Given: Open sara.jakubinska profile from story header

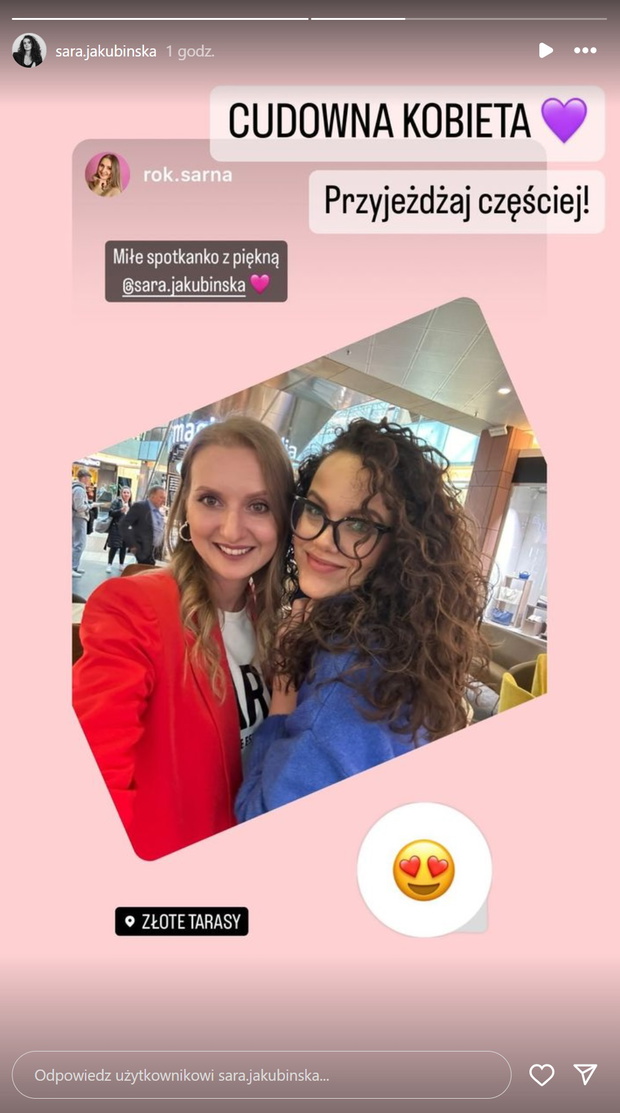Looking at the screenshot, I should [105, 51].
